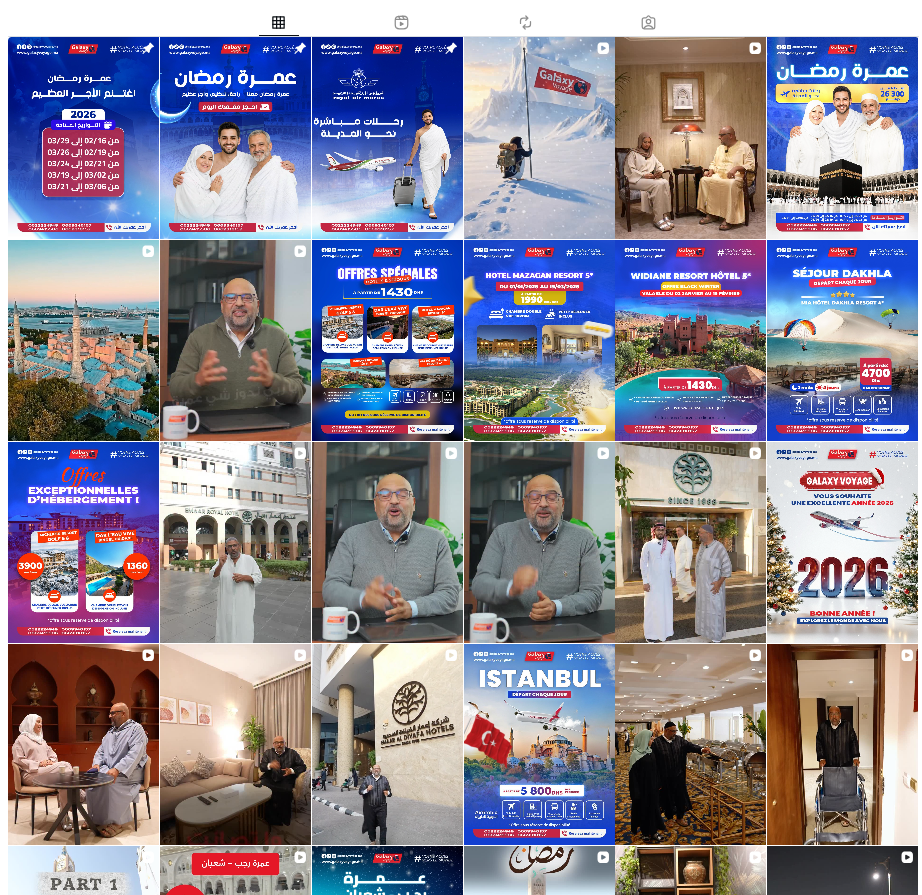The height and width of the screenshot is (895, 922).
Task: Open the snowy Galaxy flag reel
Action: tap(539, 137)
